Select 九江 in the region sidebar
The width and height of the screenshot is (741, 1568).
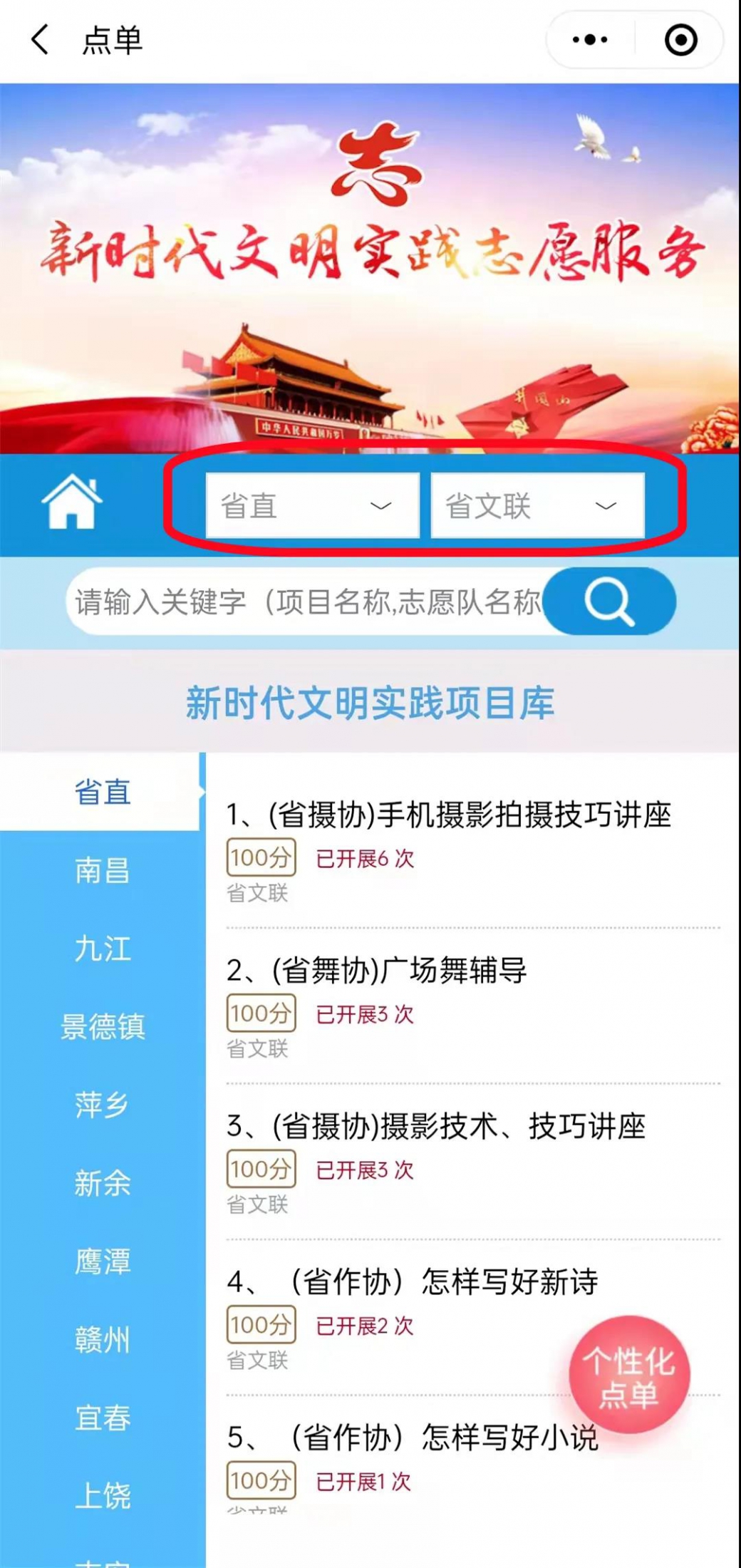[103, 949]
